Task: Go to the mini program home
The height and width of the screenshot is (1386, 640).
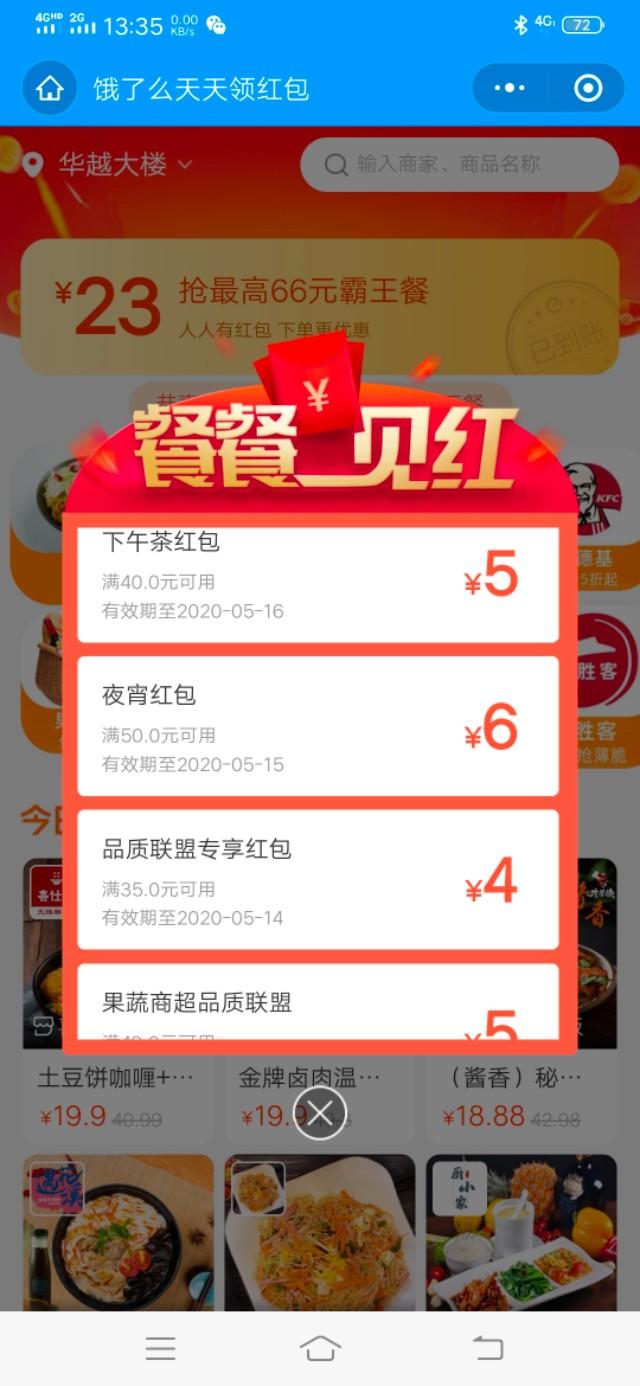Action: (x=49, y=89)
